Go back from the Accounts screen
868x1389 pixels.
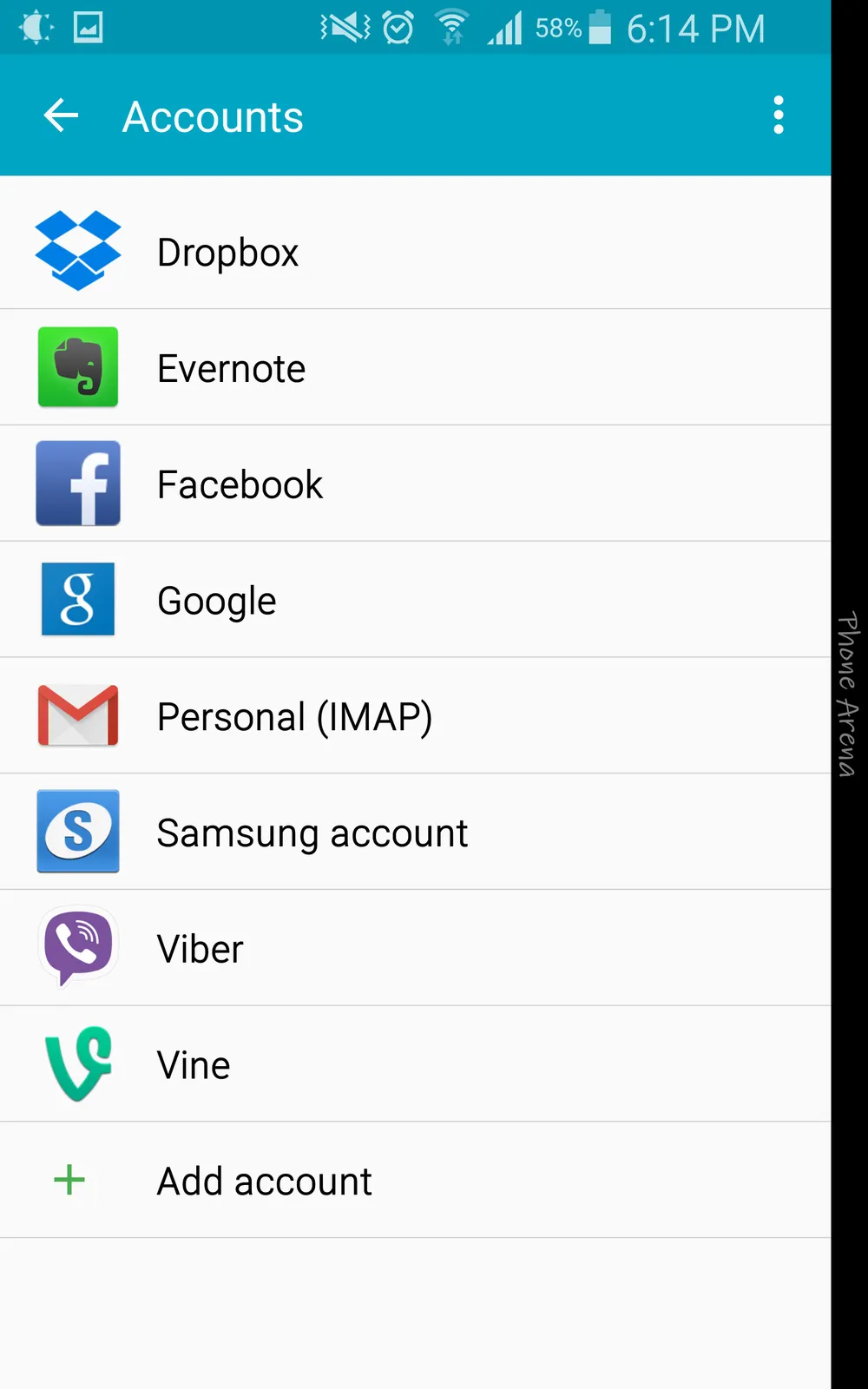61,115
